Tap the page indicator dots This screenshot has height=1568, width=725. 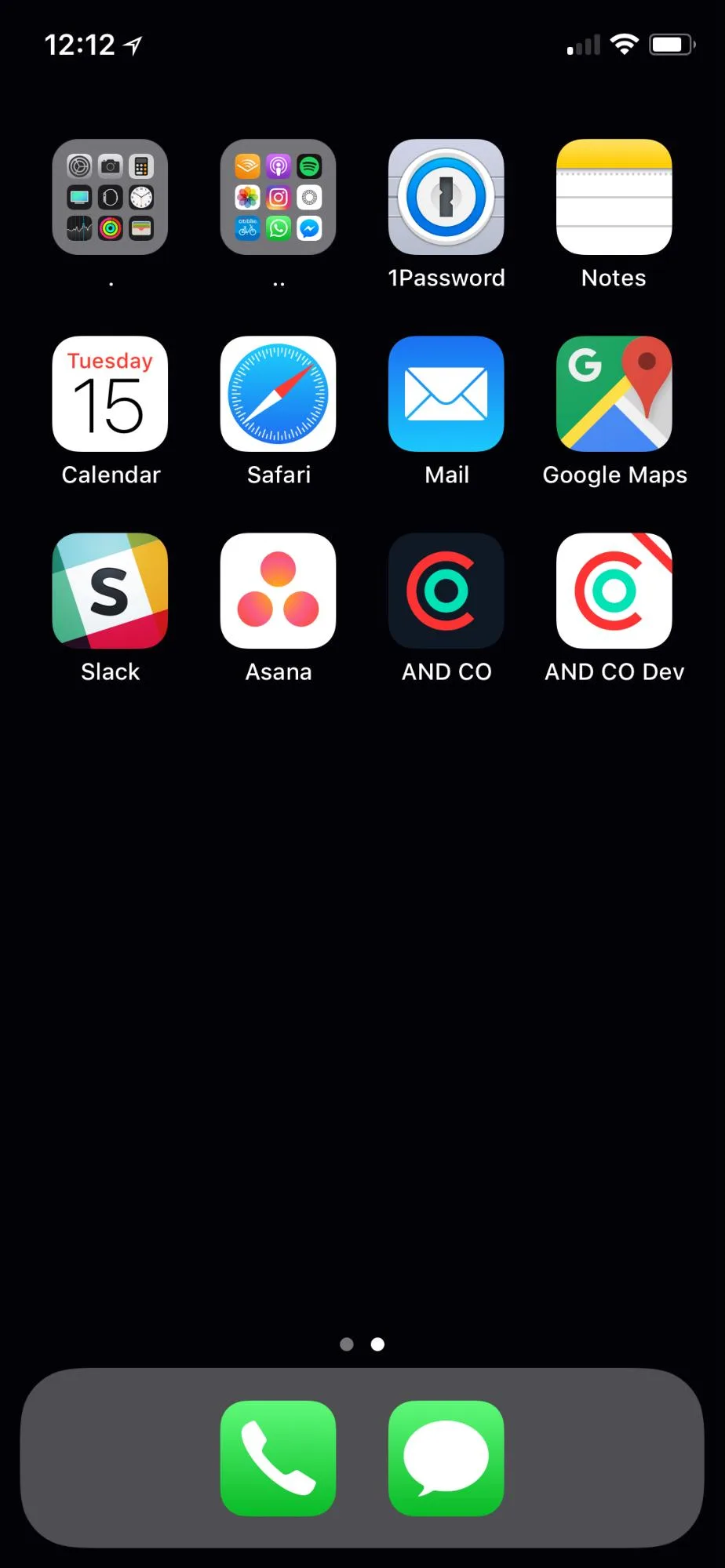362,1344
